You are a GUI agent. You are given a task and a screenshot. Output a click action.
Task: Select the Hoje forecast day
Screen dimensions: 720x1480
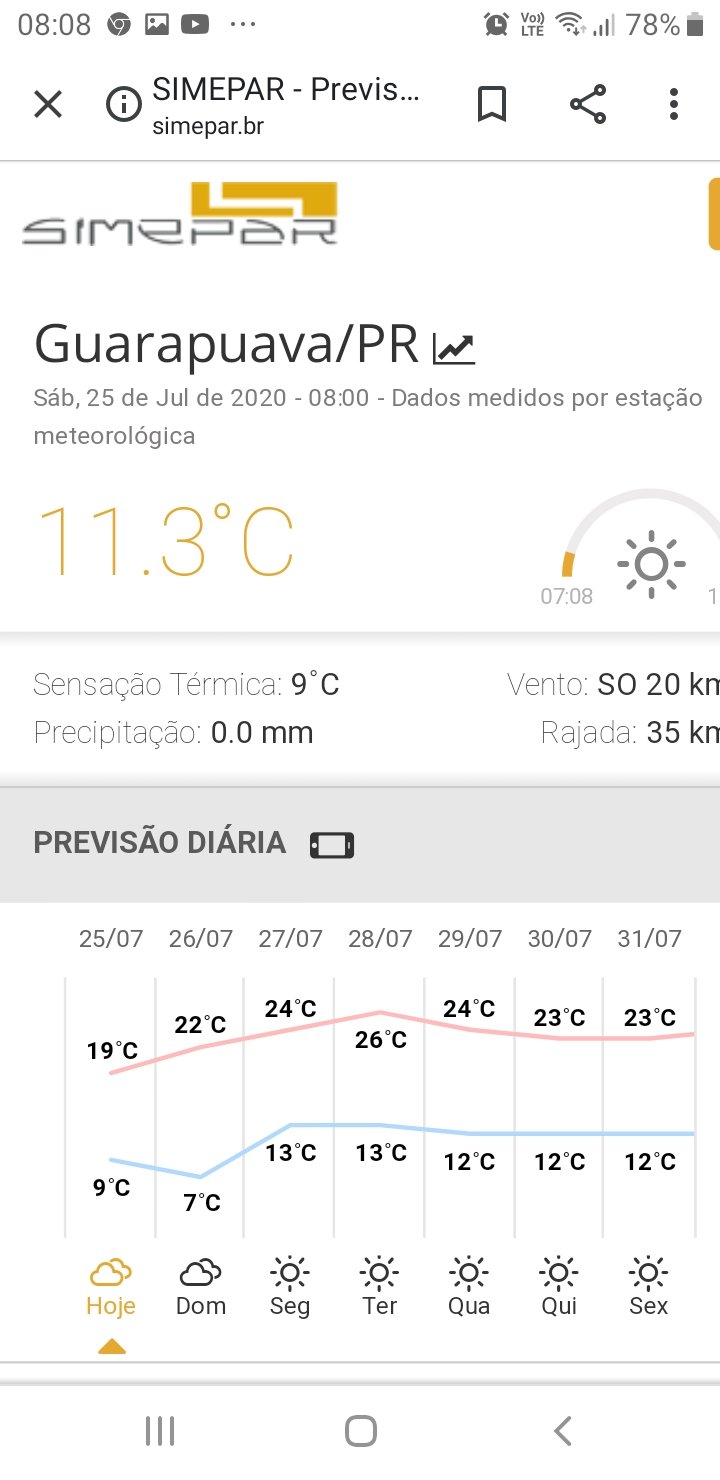111,1287
